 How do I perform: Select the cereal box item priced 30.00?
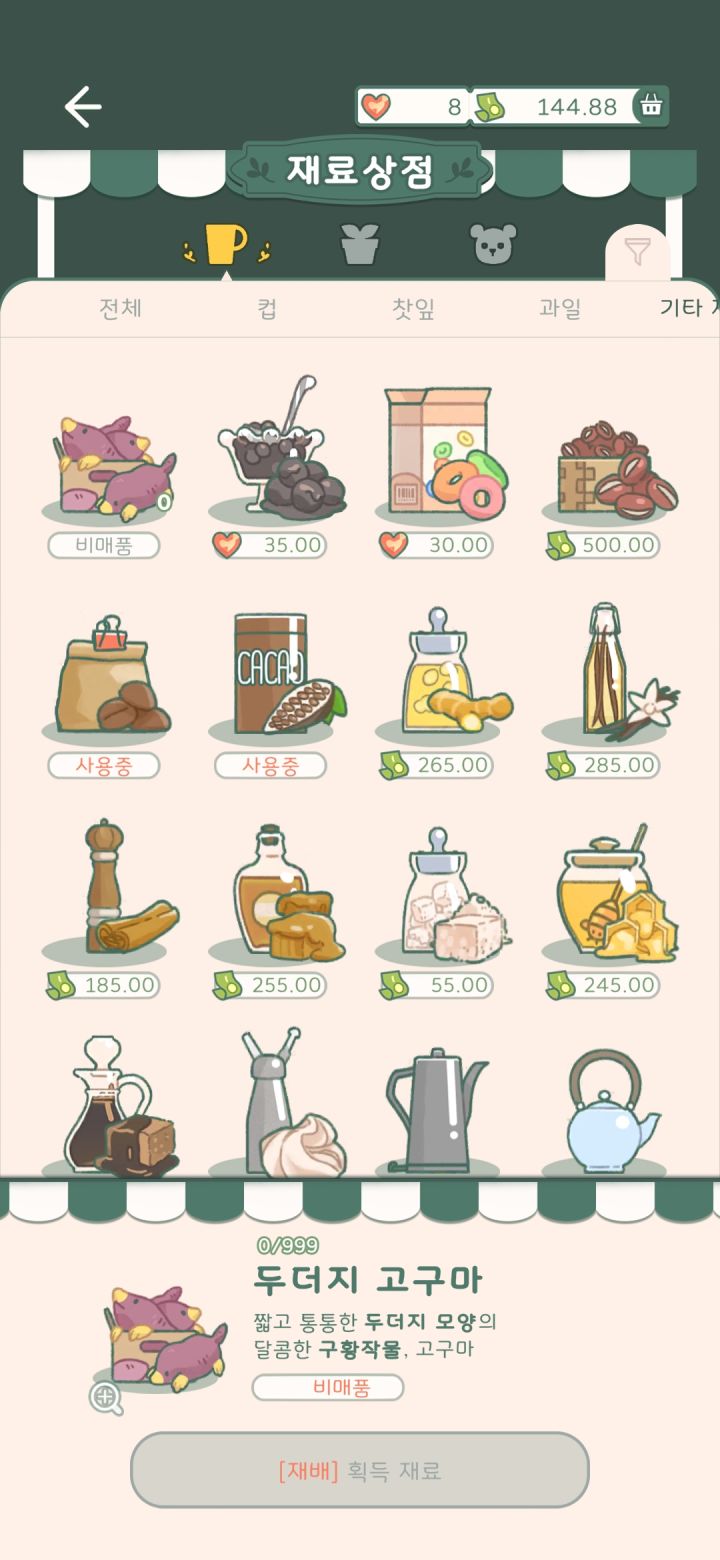[x=437, y=455]
